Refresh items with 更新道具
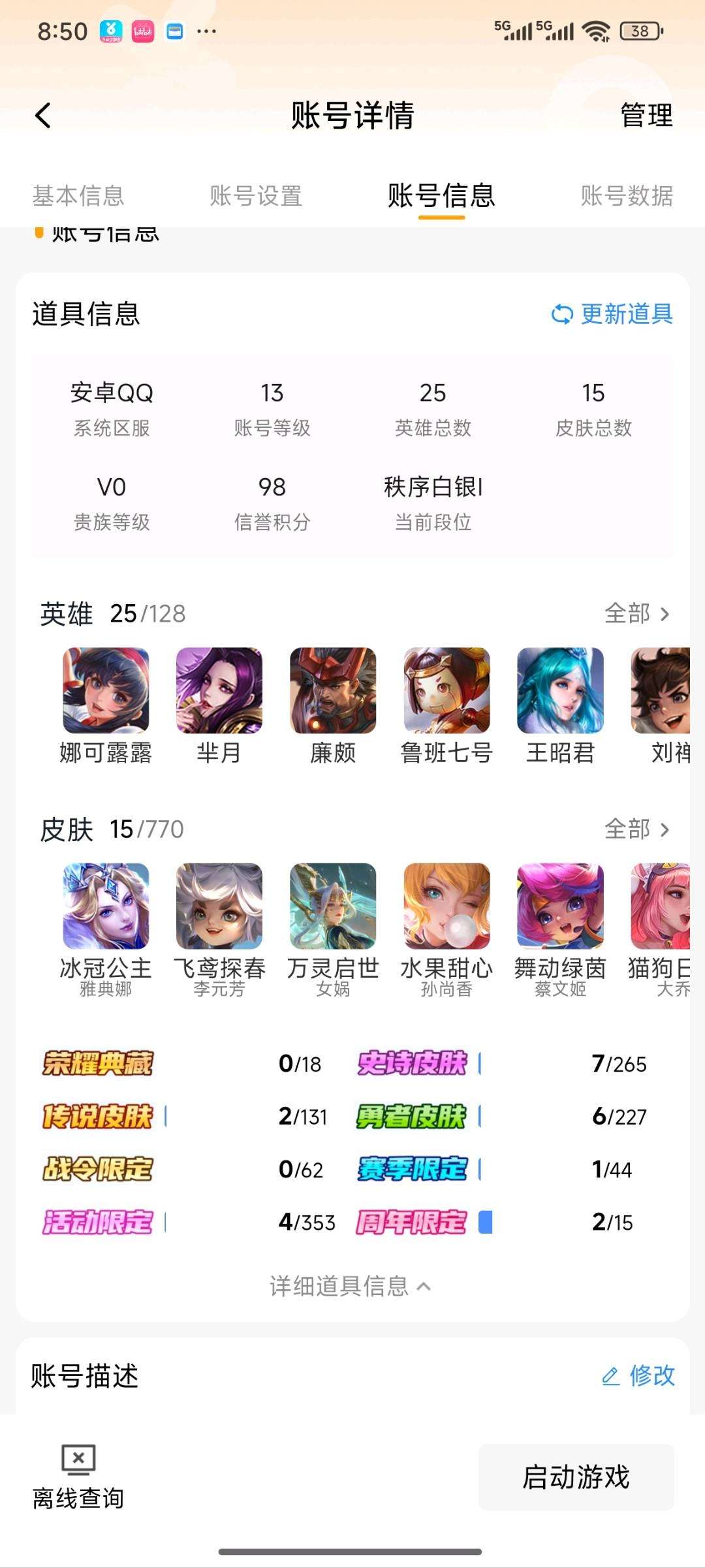Screen dimensions: 705x1568 612,314
